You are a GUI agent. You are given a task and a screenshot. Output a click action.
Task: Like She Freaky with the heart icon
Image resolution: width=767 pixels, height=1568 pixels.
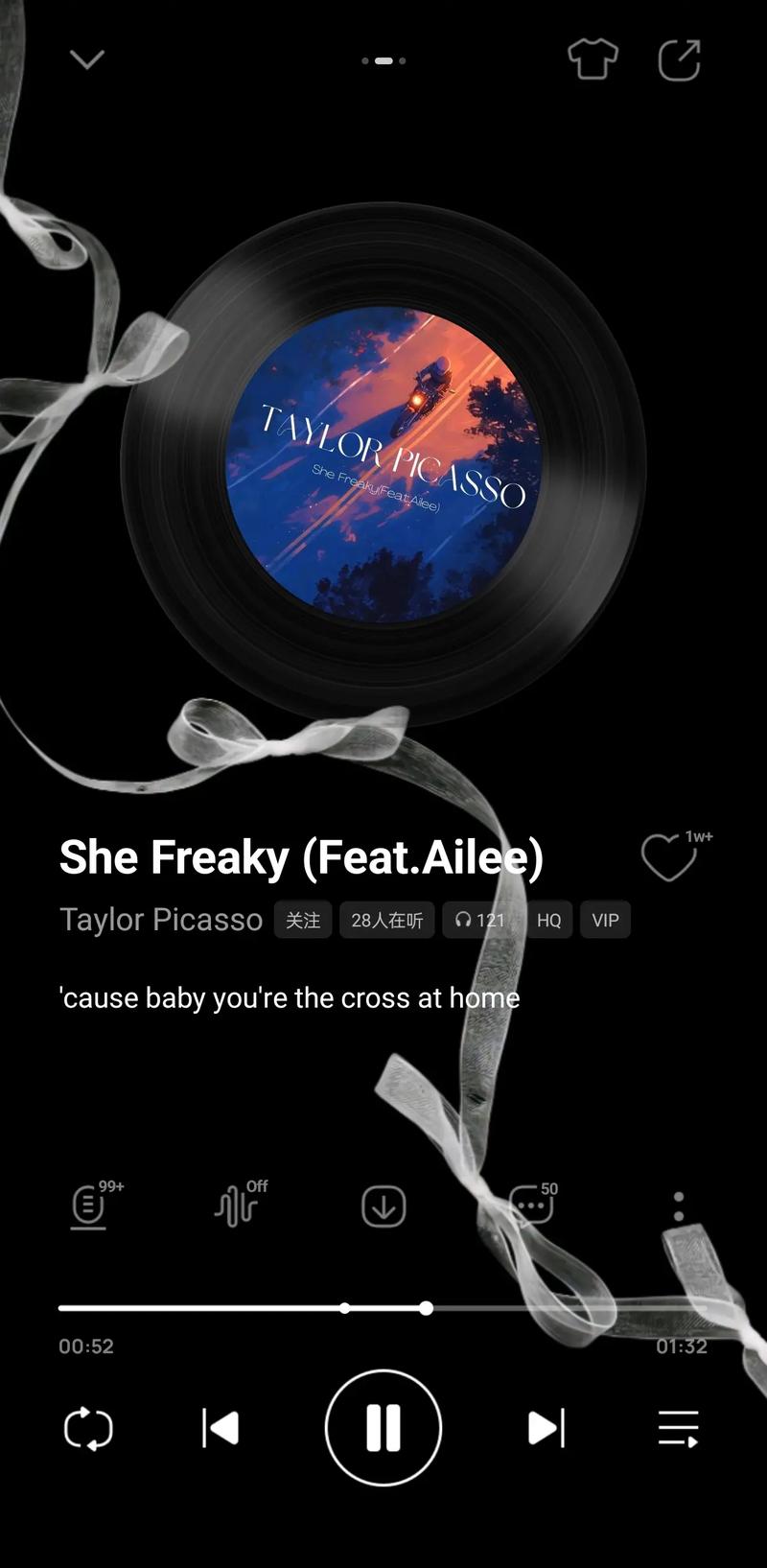[x=668, y=856]
